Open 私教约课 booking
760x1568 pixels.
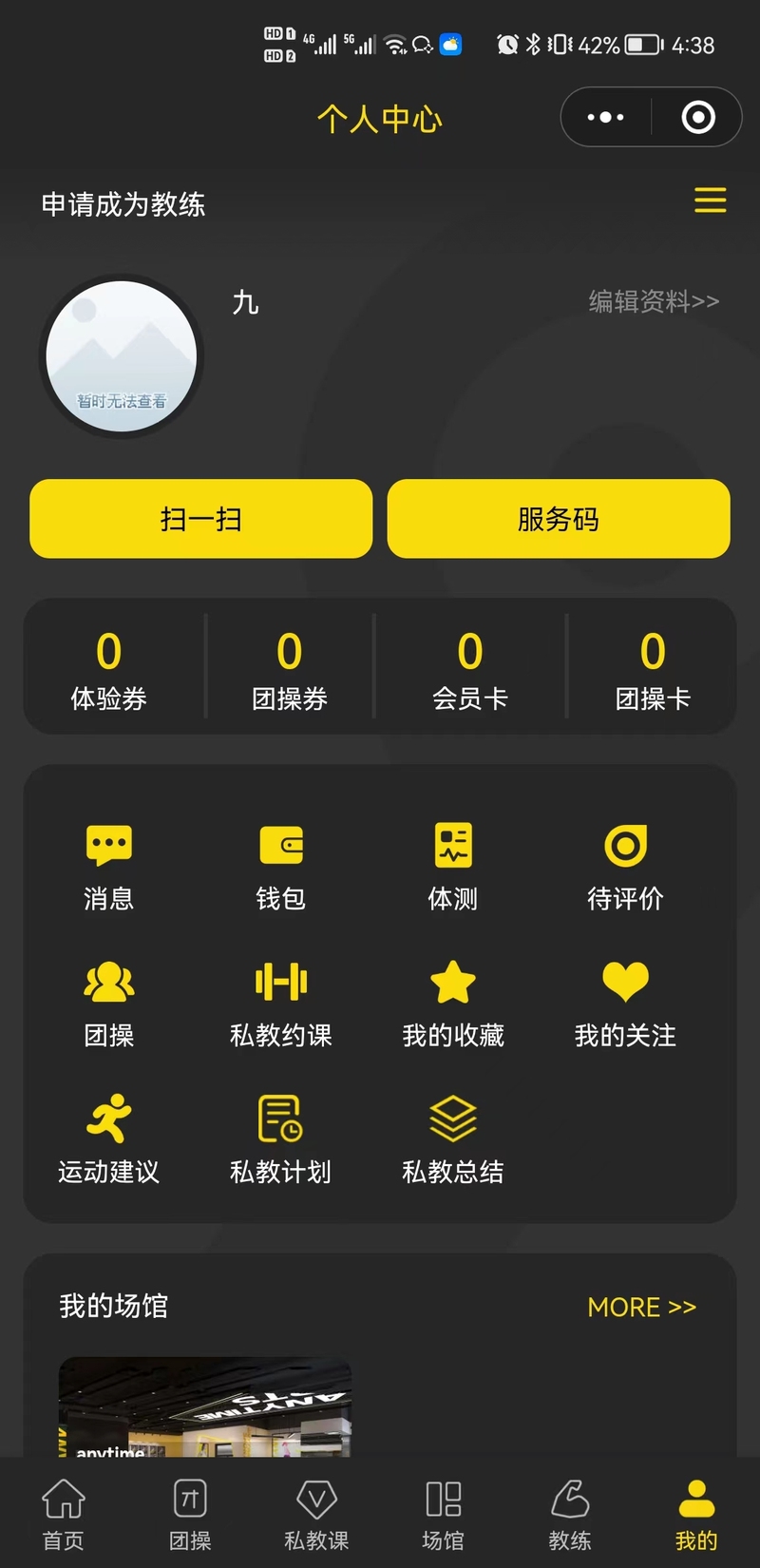click(281, 1004)
